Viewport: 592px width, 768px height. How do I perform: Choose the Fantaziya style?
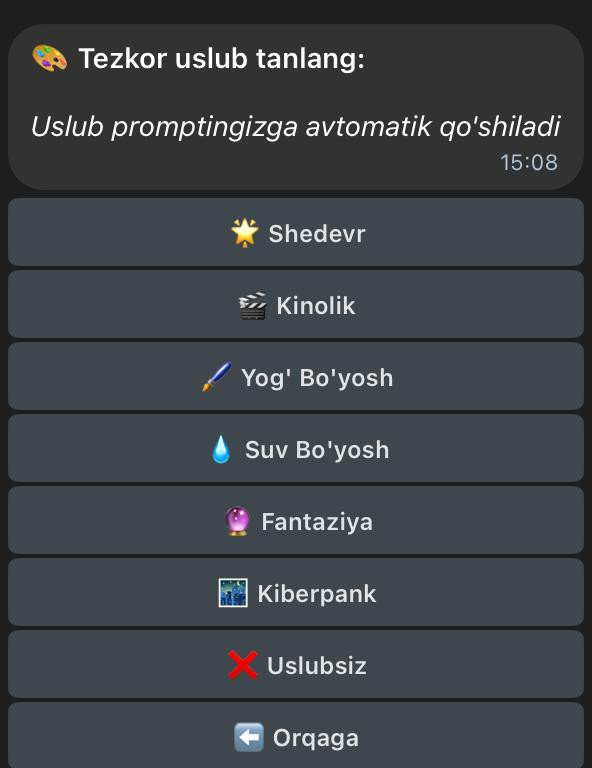[x=296, y=520]
